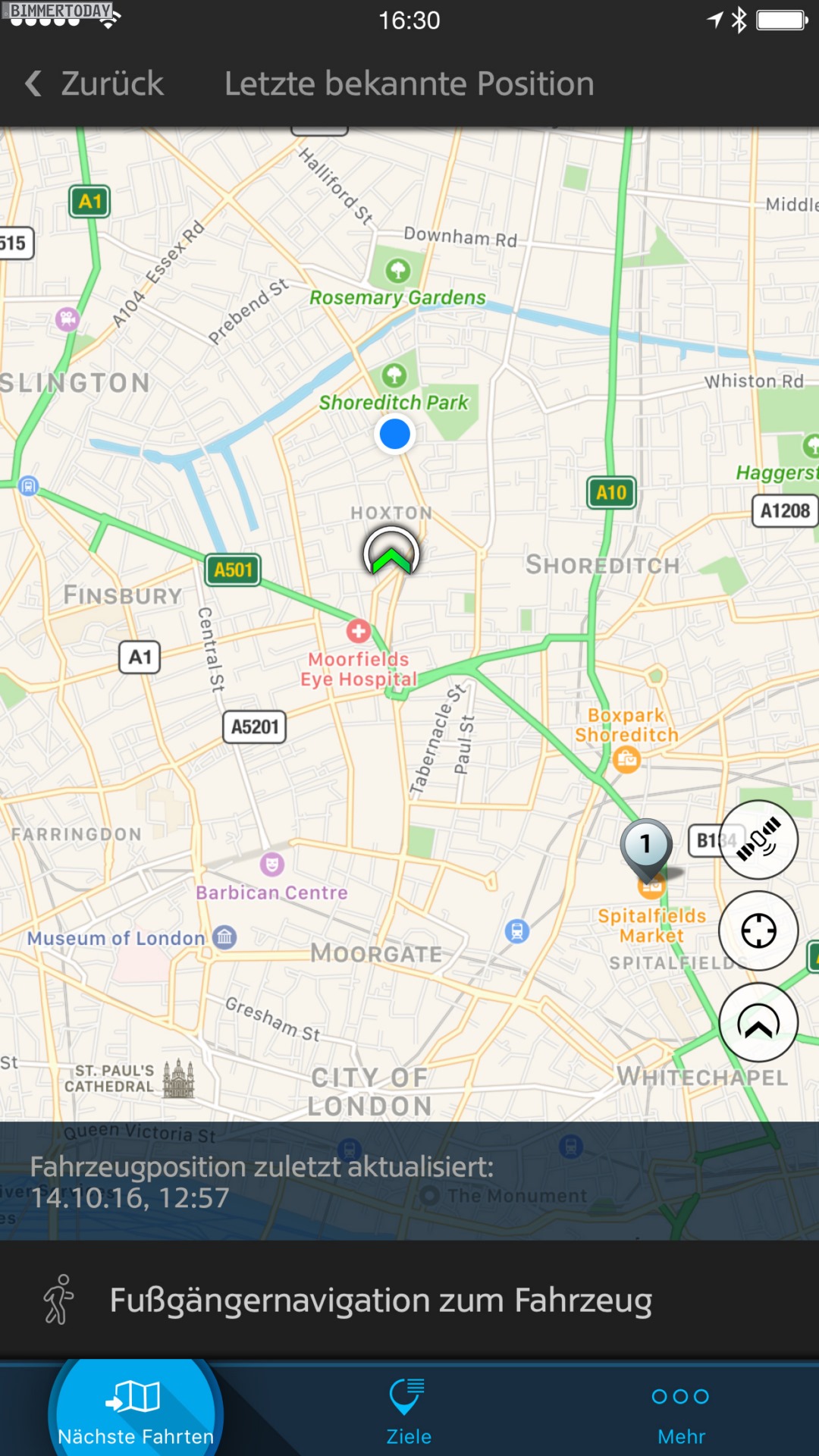Open the Nächste Fahrten tab

136,1412
